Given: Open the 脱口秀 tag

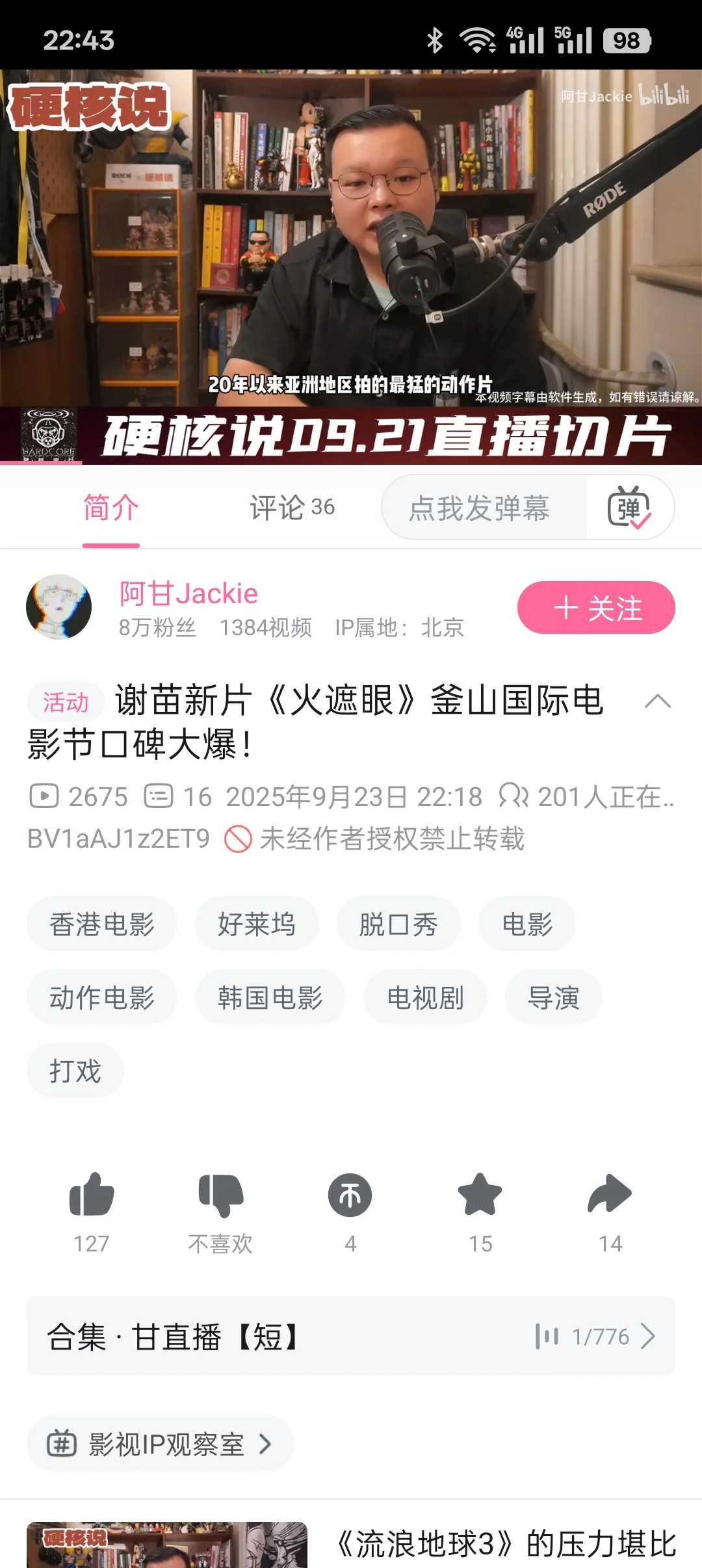Looking at the screenshot, I should pos(398,924).
